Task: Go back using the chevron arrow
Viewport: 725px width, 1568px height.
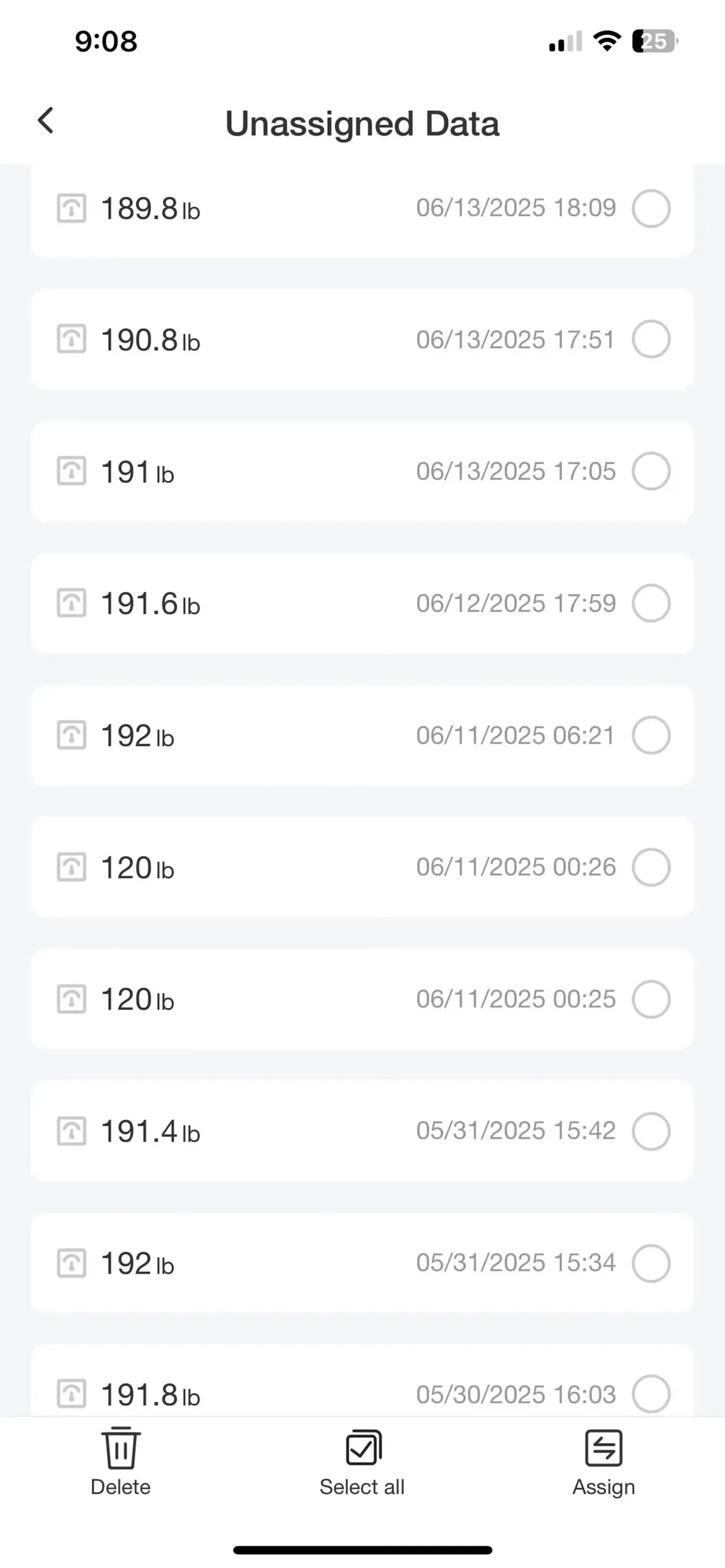Action: pos(46,122)
